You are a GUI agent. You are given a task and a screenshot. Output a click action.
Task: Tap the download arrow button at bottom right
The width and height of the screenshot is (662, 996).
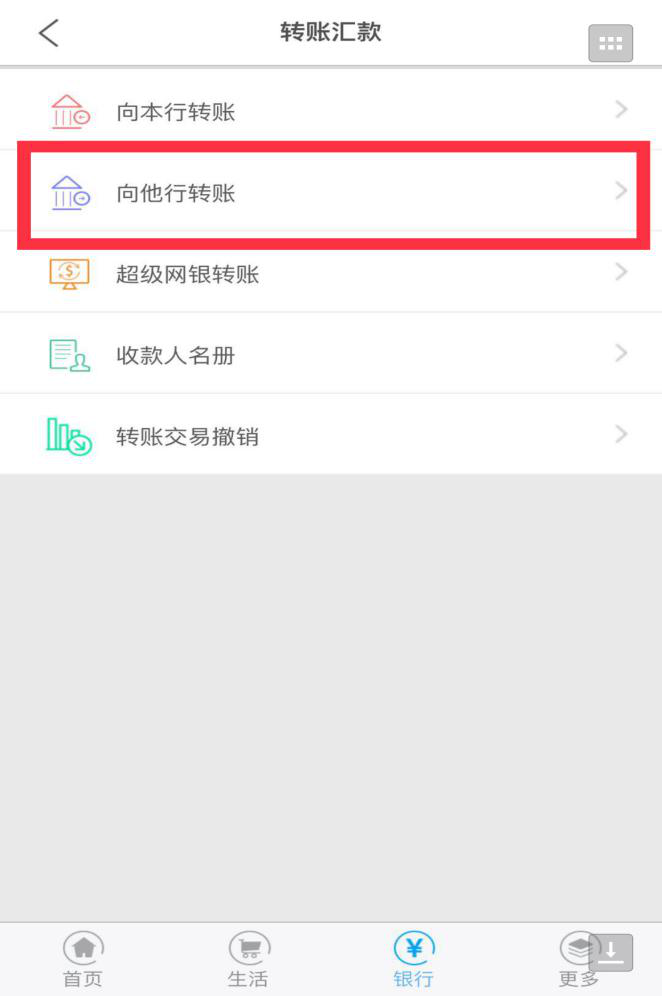click(611, 951)
